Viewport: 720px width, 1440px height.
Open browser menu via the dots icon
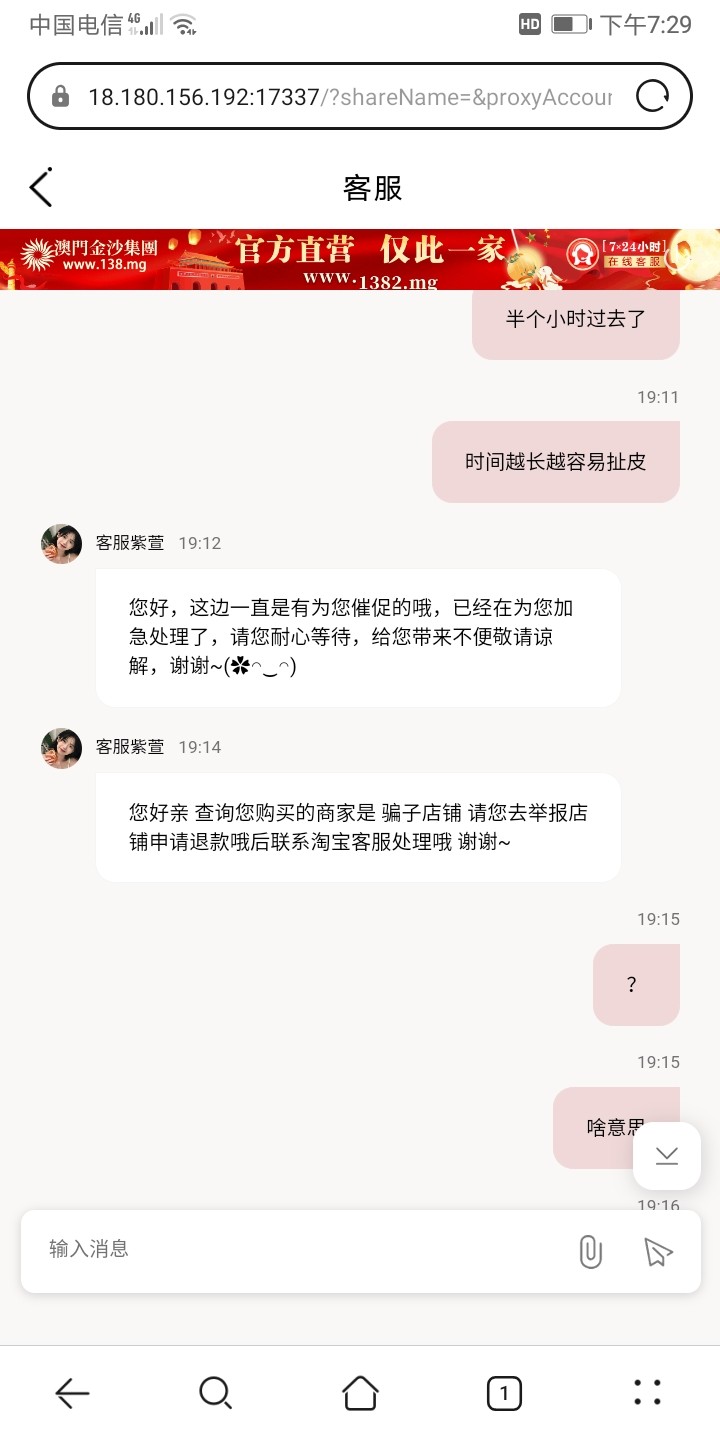648,1392
